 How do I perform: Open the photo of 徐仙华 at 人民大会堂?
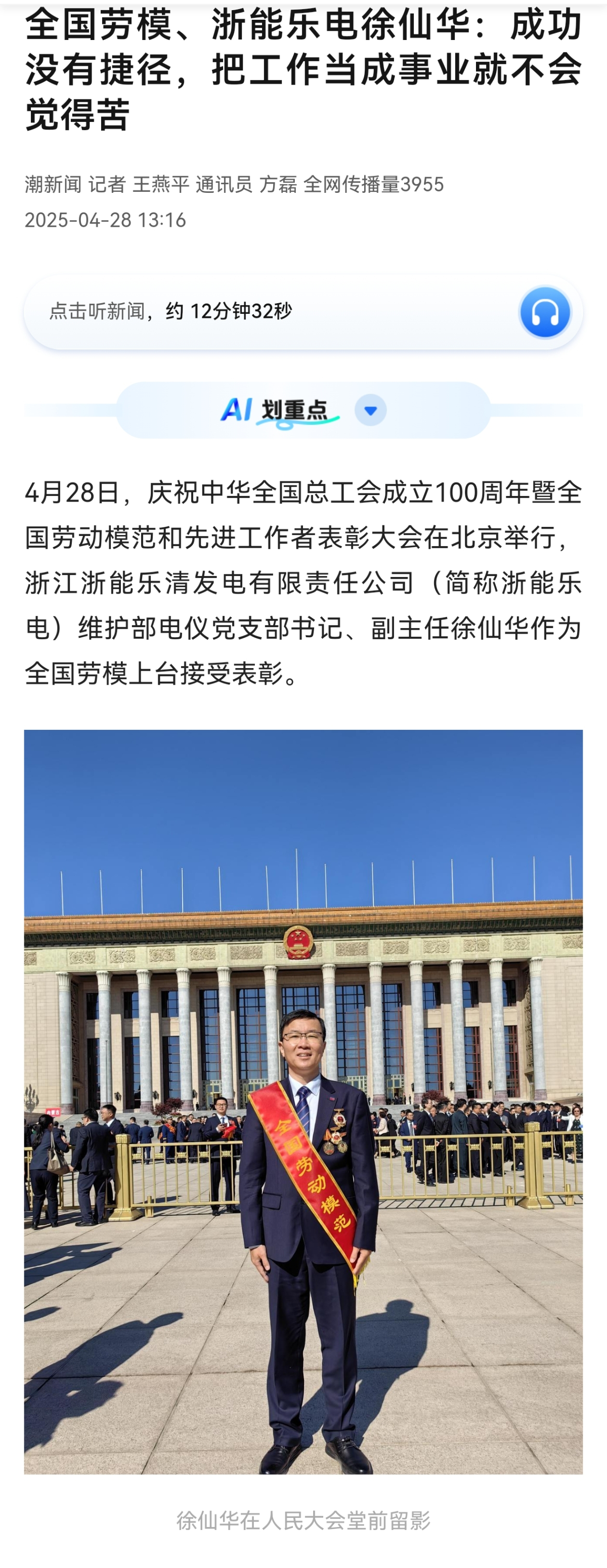(x=303, y=1101)
